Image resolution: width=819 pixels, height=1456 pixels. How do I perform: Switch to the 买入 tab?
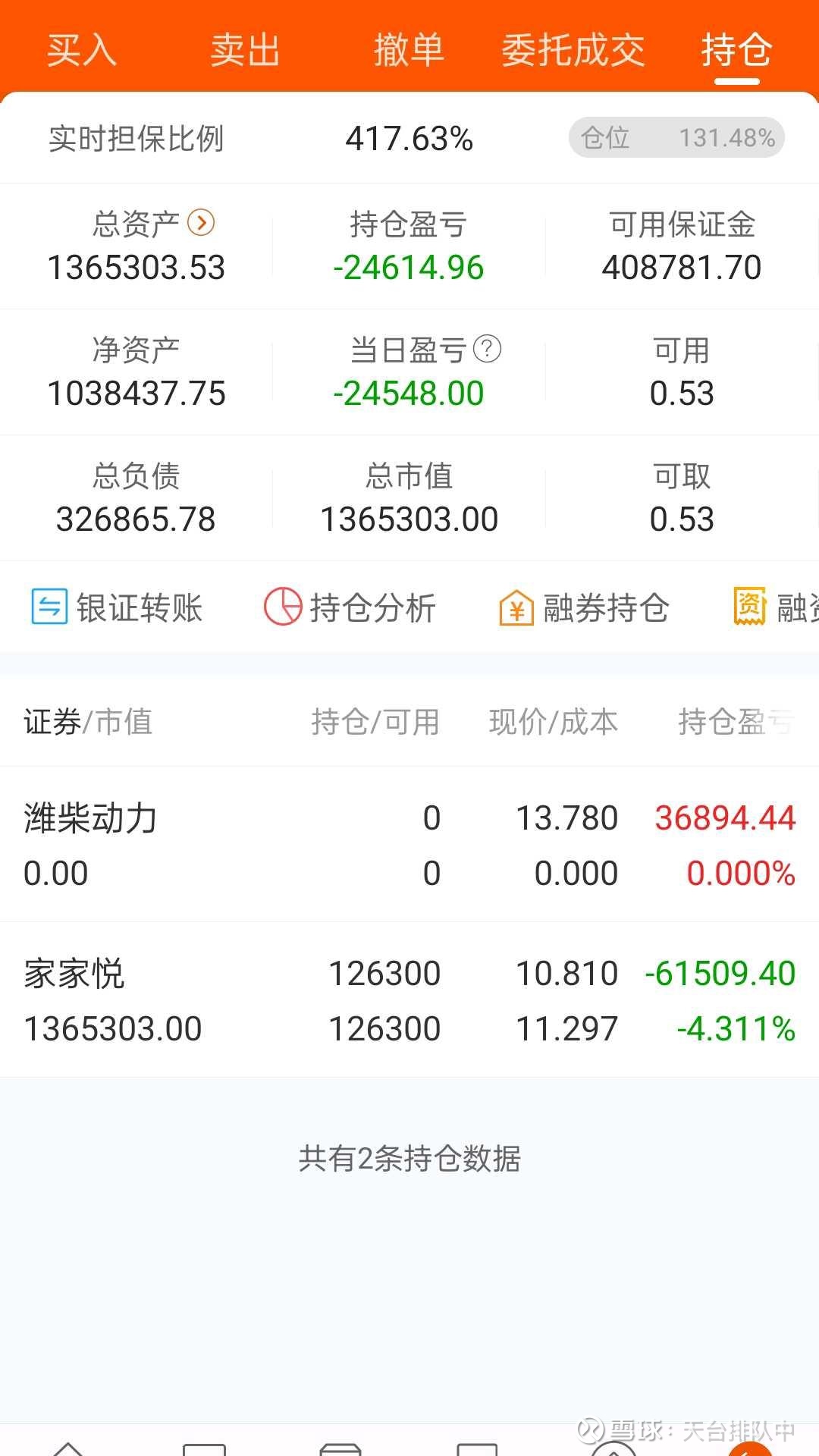pyautogui.click(x=81, y=51)
